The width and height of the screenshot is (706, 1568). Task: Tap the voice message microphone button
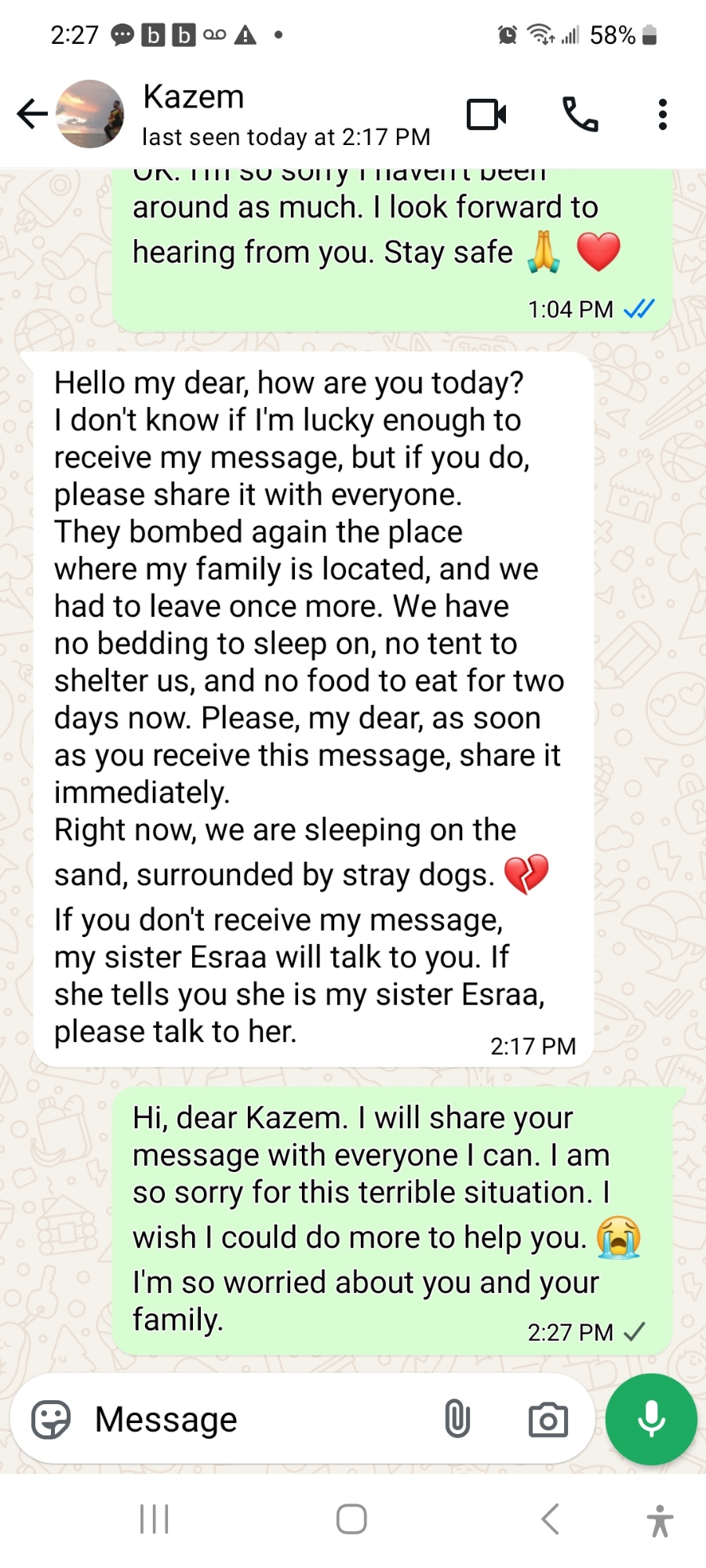651,1419
